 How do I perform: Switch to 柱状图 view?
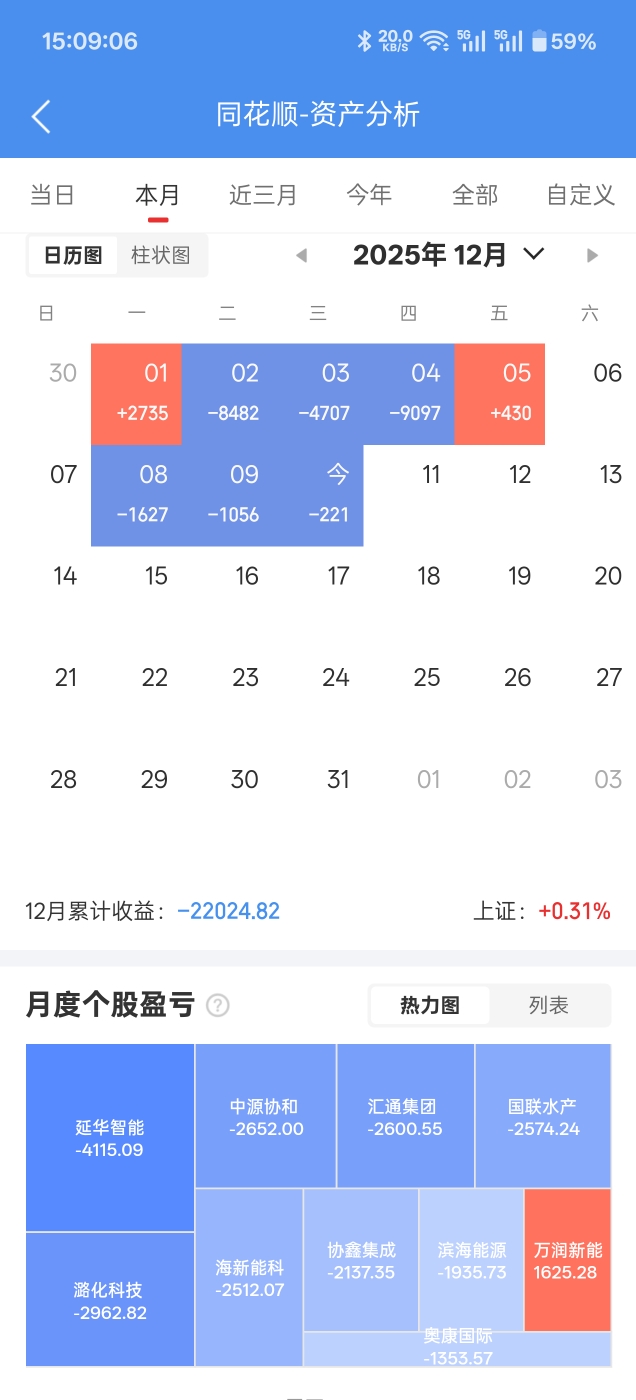[161, 255]
